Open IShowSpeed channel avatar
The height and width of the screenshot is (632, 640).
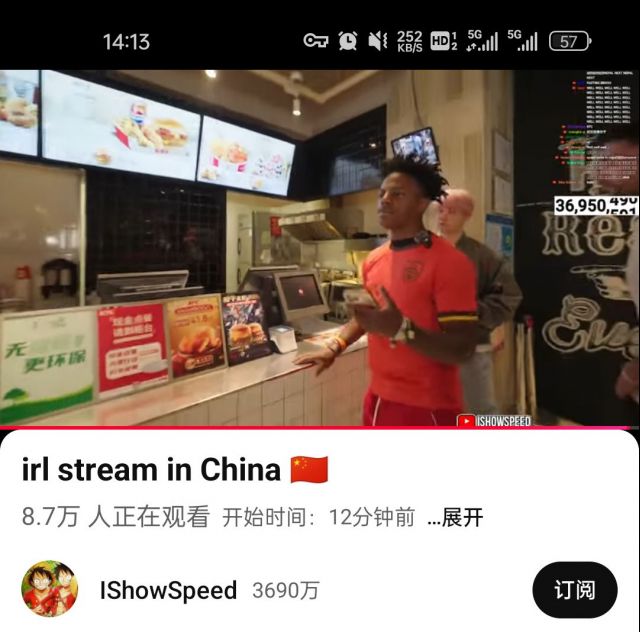pos(50,590)
